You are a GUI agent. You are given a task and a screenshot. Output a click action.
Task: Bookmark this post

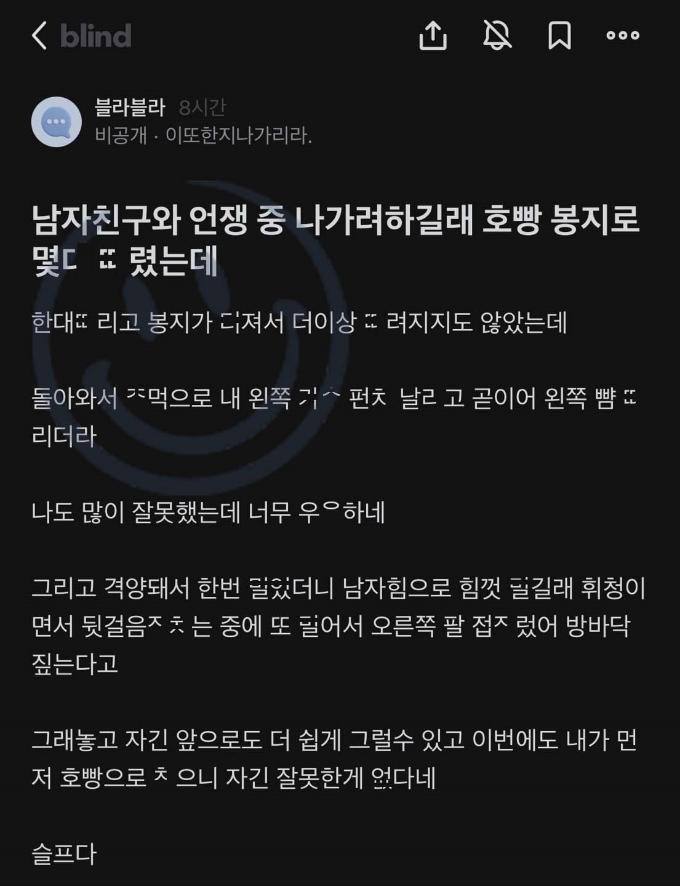(559, 36)
